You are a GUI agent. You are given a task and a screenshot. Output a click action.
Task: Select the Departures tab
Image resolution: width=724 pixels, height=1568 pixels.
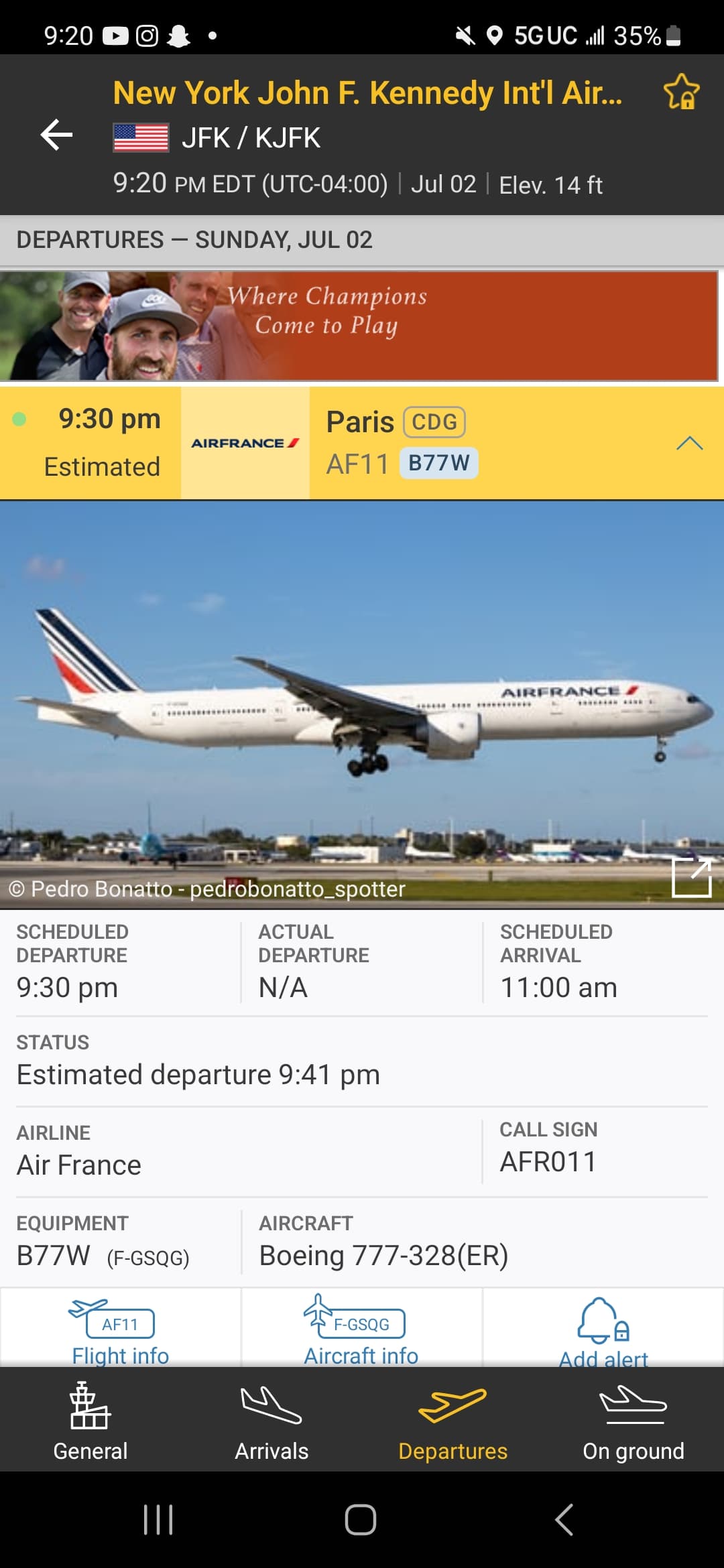click(452, 1422)
